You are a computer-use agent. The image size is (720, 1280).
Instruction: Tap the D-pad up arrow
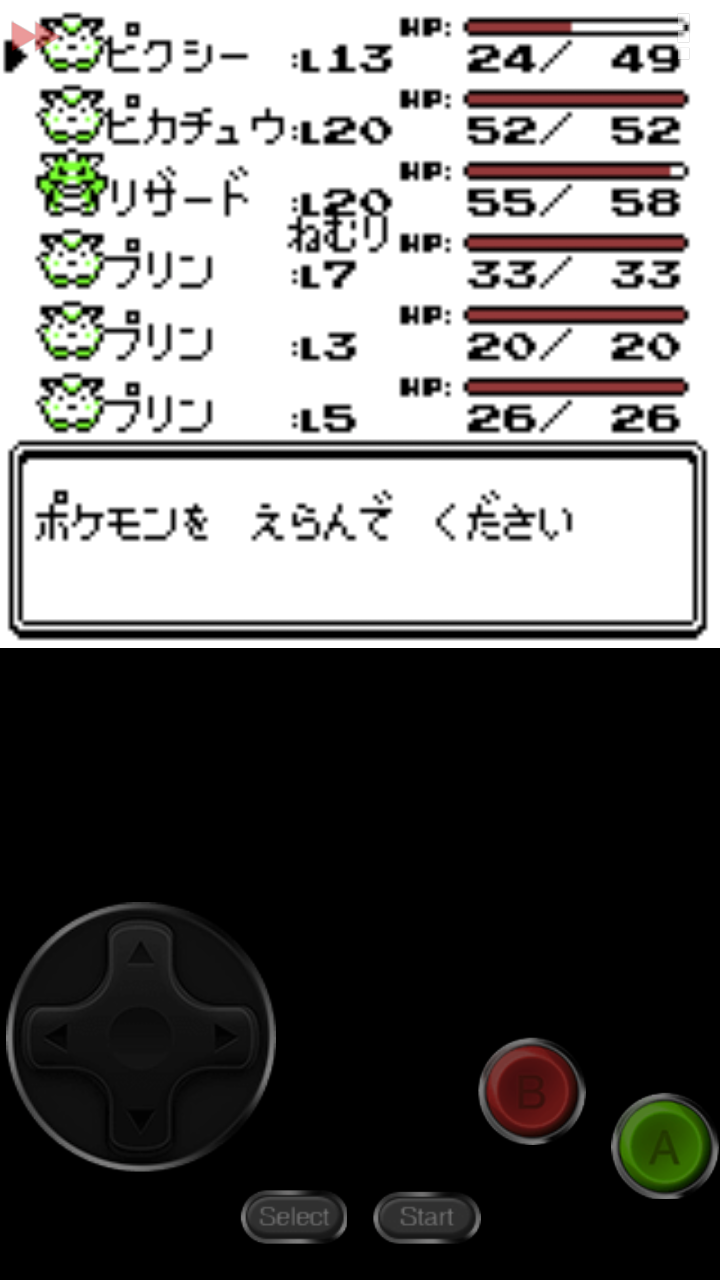coord(141,955)
